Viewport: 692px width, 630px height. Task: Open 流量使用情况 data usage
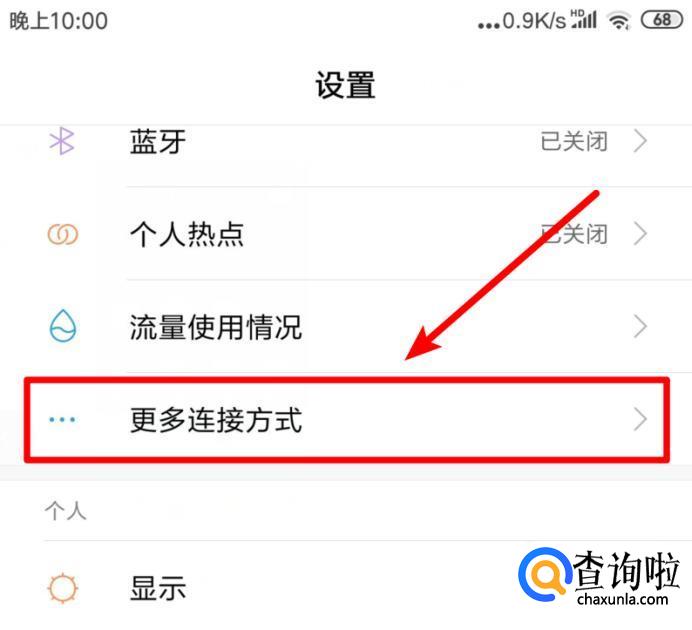pyautogui.click(x=345, y=327)
